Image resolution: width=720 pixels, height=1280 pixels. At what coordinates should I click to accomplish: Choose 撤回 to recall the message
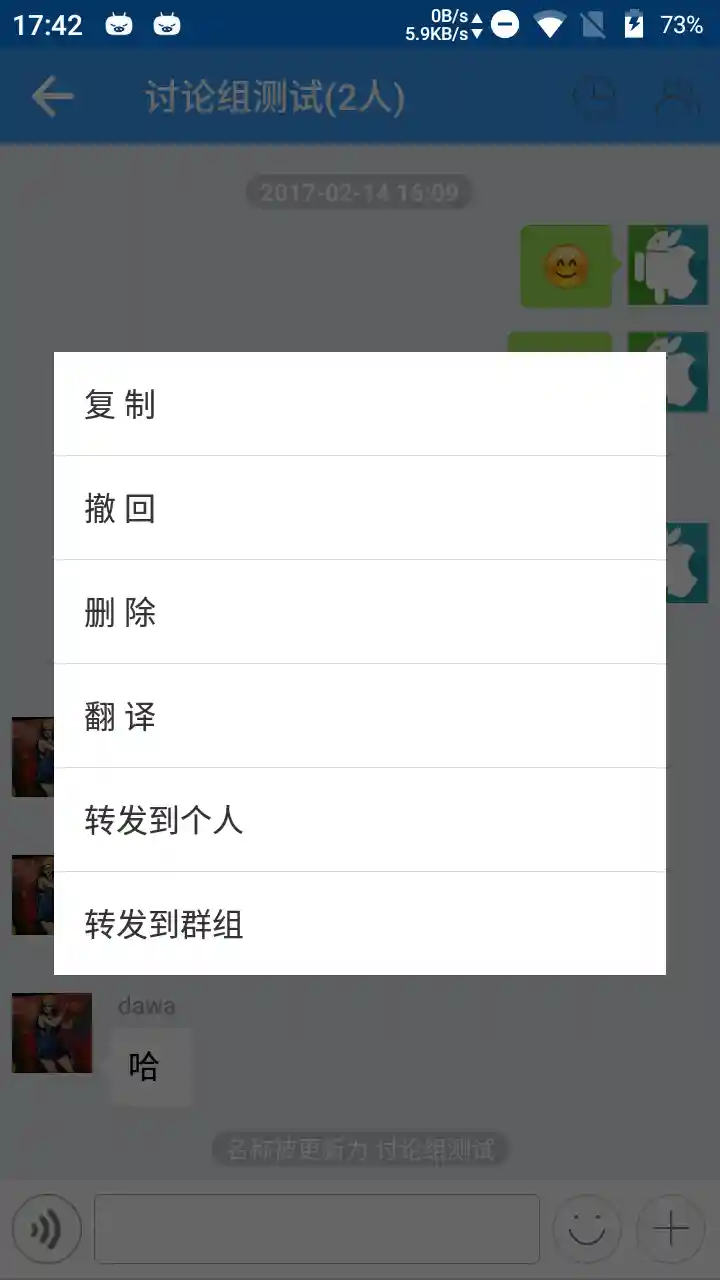click(x=359, y=508)
